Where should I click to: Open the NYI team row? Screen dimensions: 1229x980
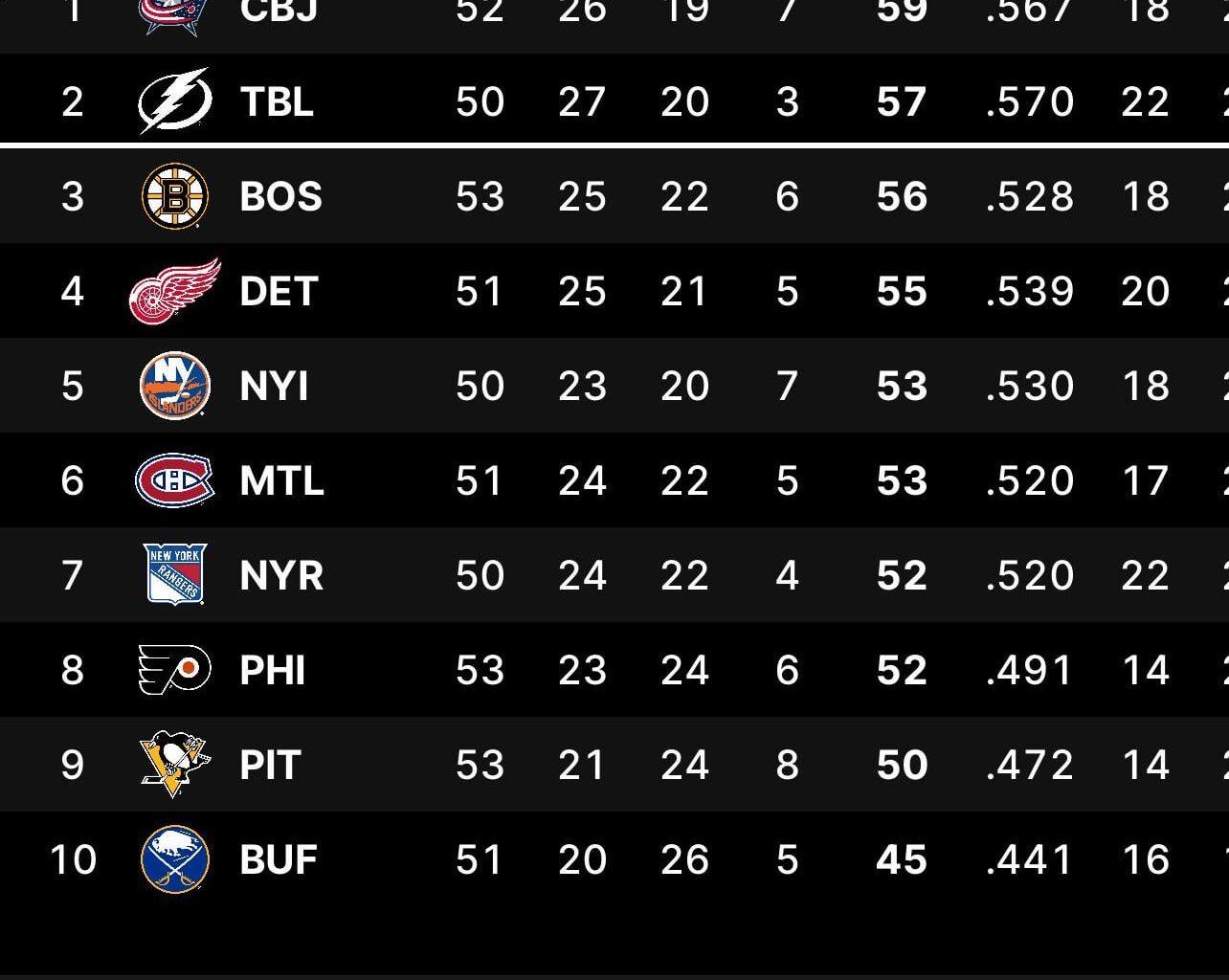pyautogui.click(x=274, y=386)
